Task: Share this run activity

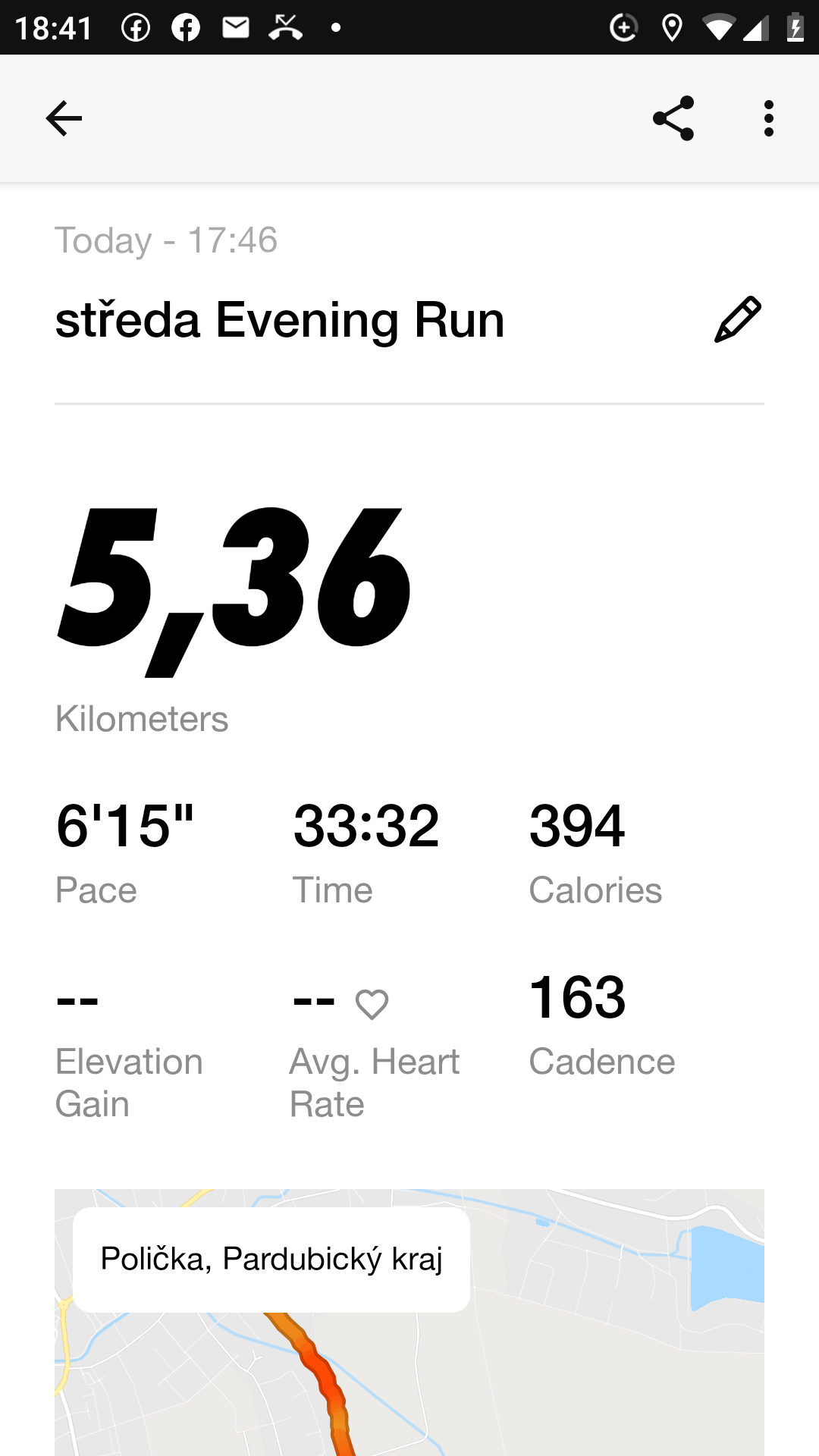Action: pyautogui.click(x=673, y=118)
